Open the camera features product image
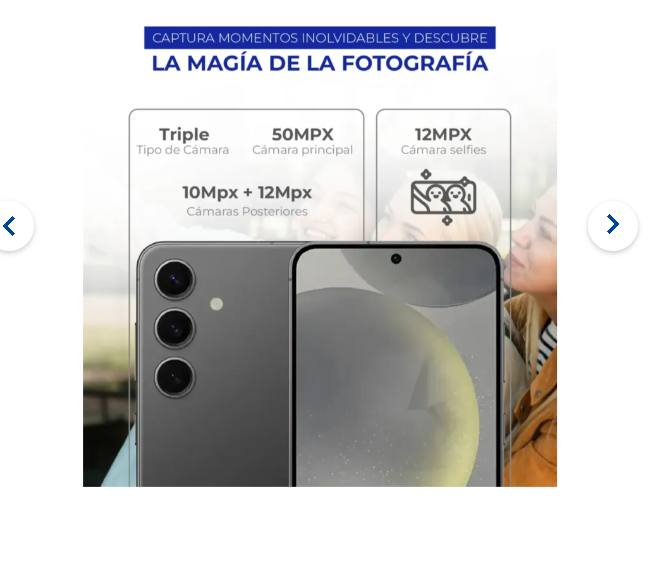 (x=320, y=256)
